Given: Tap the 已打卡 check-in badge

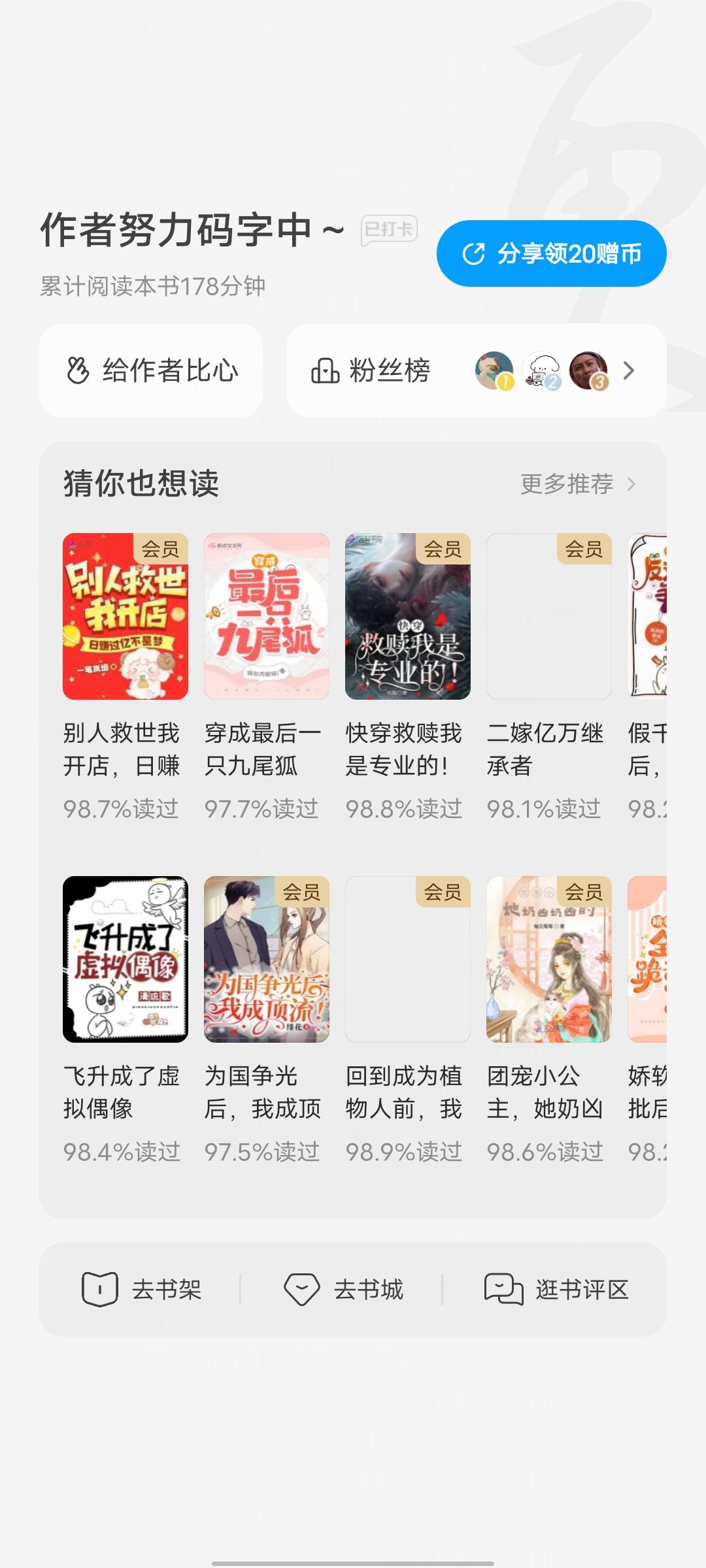Looking at the screenshot, I should [389, 230].
